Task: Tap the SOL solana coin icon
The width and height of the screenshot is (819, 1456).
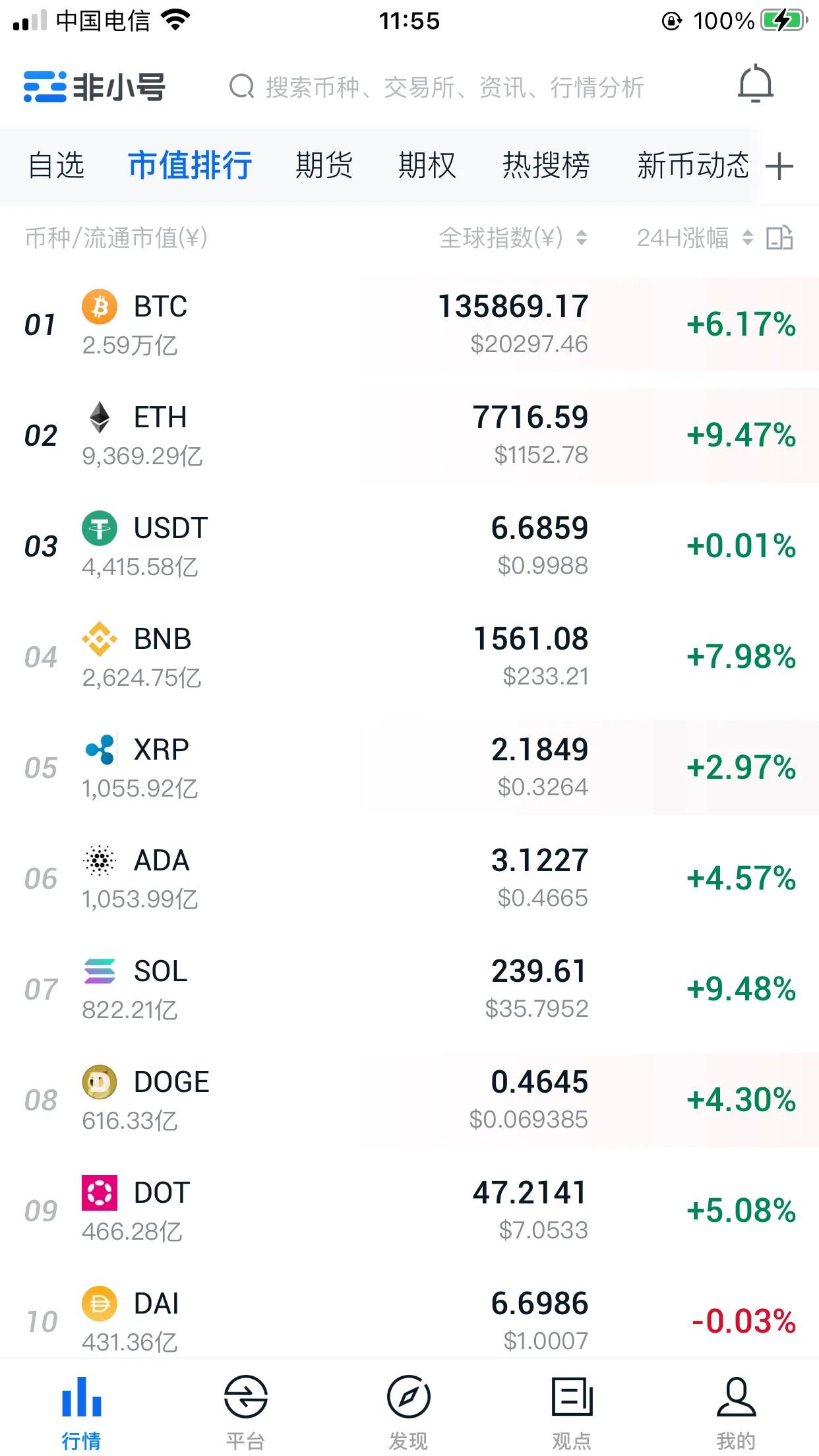Action: pyautogui.click(x=98, y=971)
